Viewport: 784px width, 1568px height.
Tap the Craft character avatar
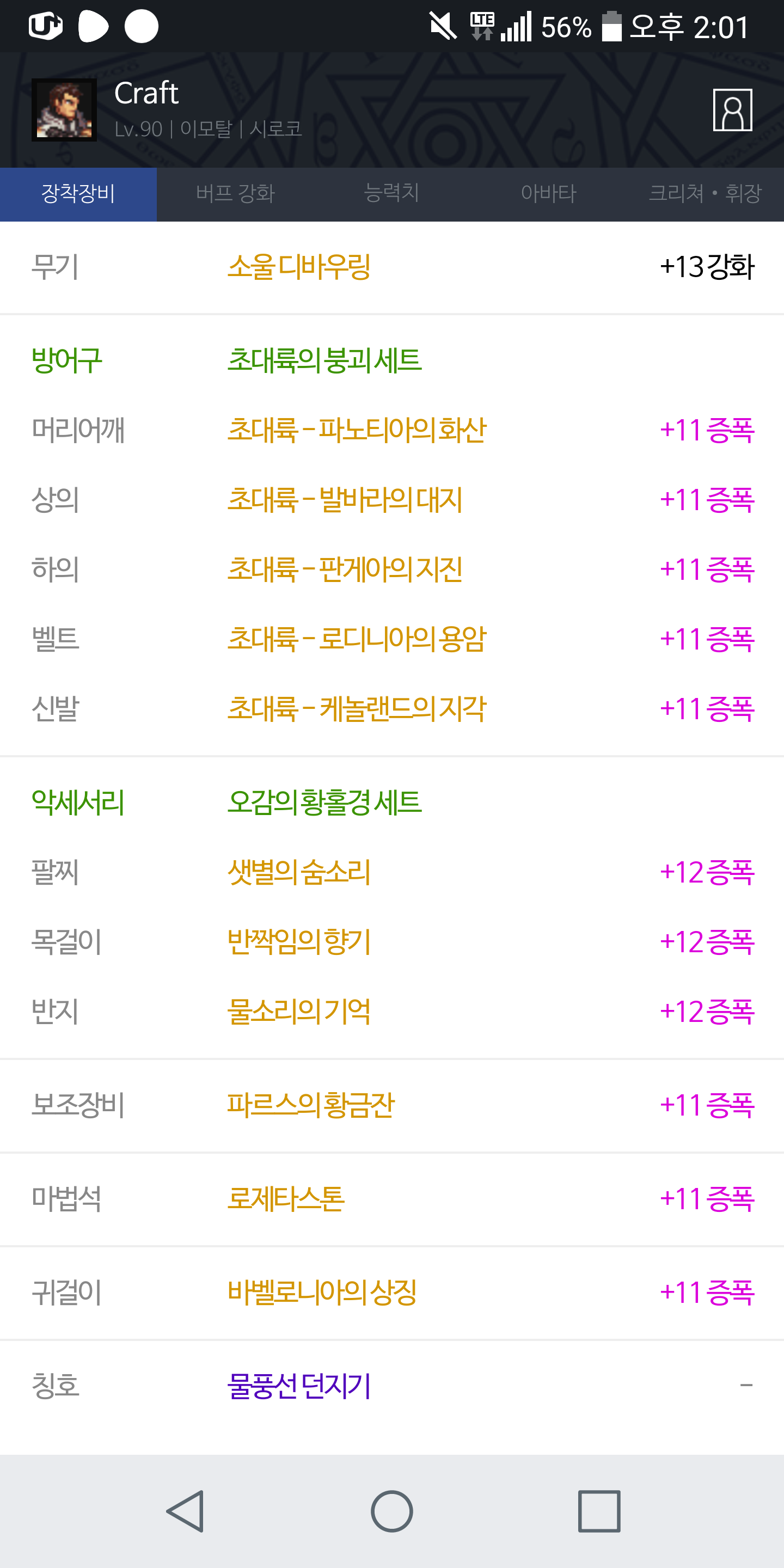pos(64,110)
